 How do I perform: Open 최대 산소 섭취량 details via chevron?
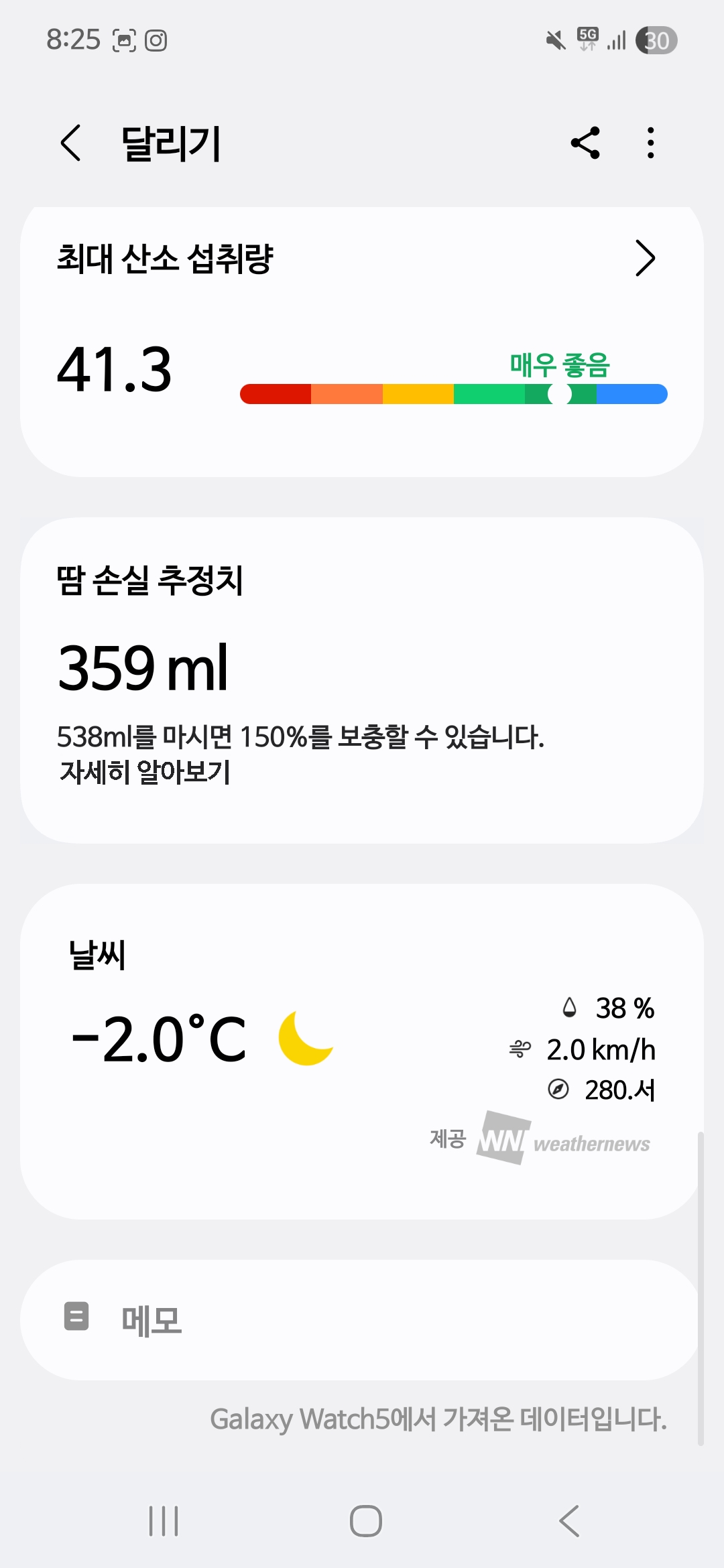click(x=645, y=258)
